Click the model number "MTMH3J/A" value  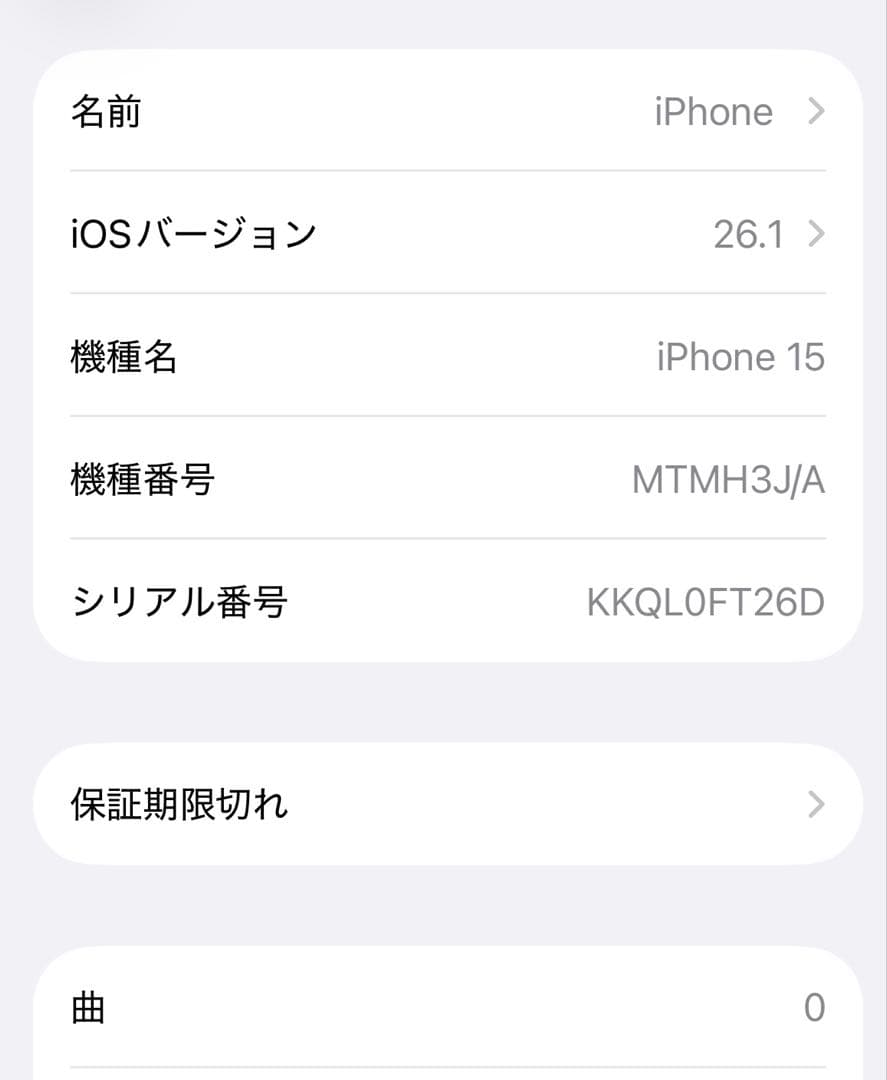(729, 480)
